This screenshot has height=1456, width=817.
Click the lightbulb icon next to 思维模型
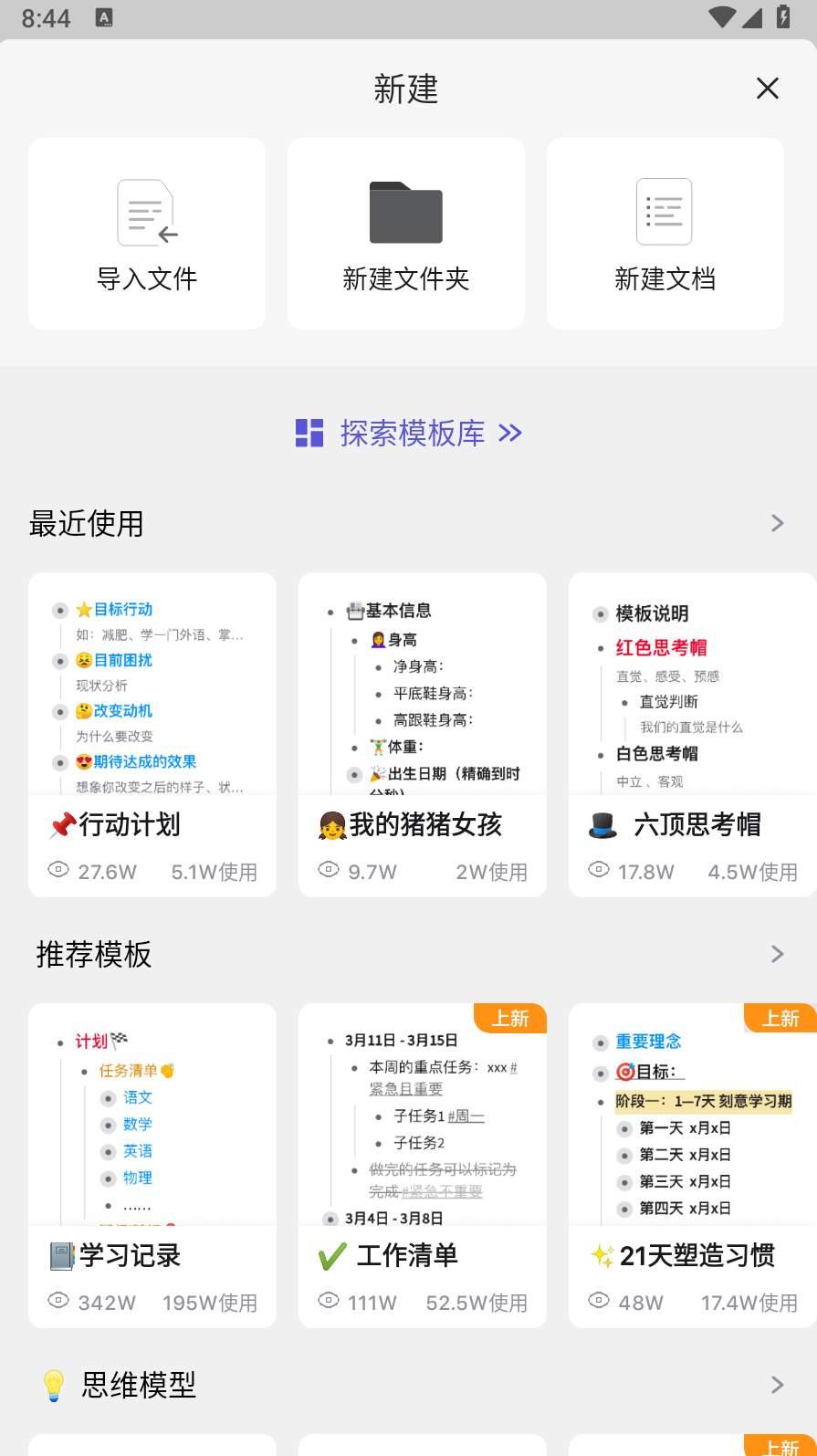53,1385
